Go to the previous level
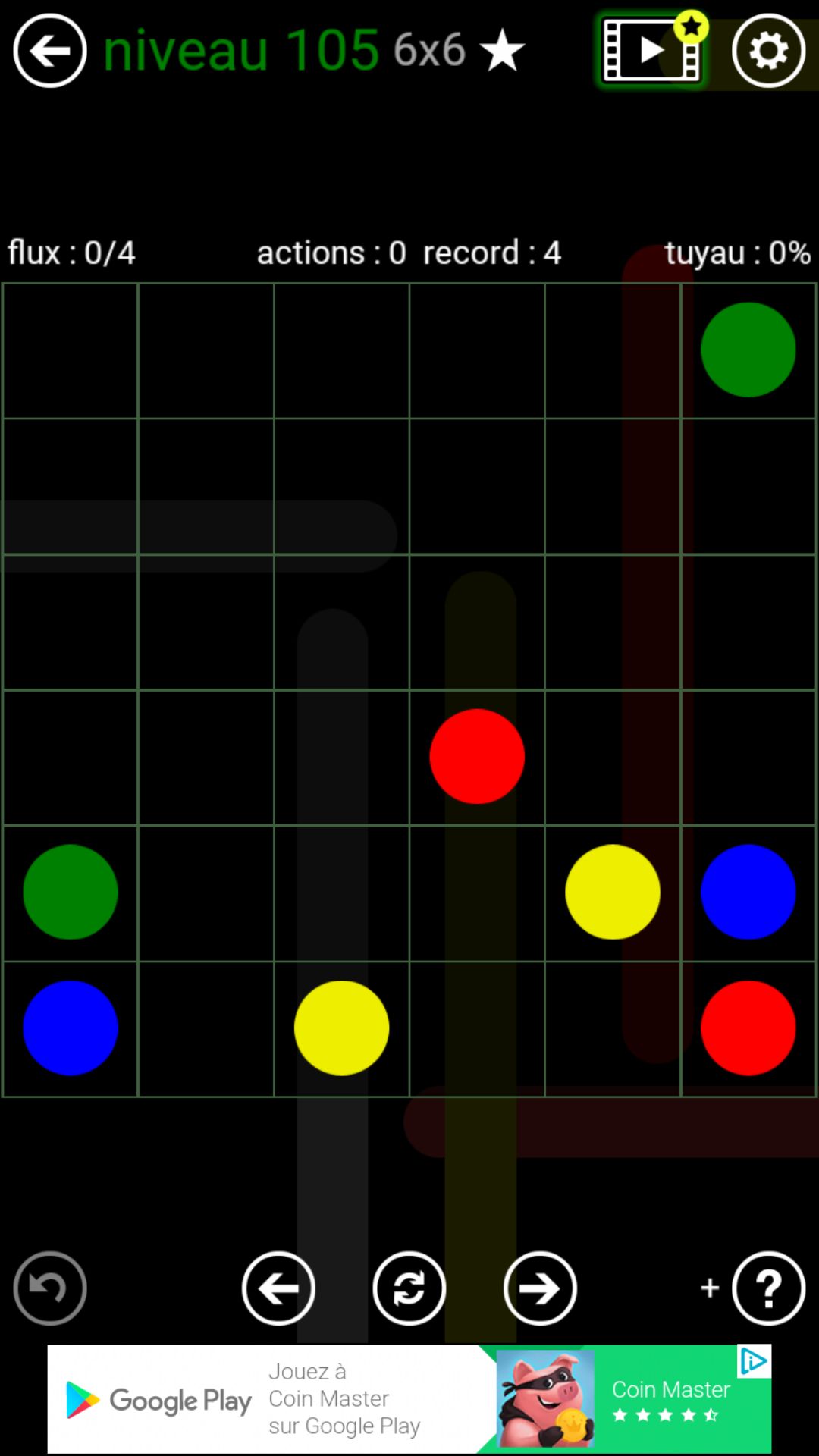Image resolution: width=819 pixels, height=1456 pixels. (x=278, y=1288)
